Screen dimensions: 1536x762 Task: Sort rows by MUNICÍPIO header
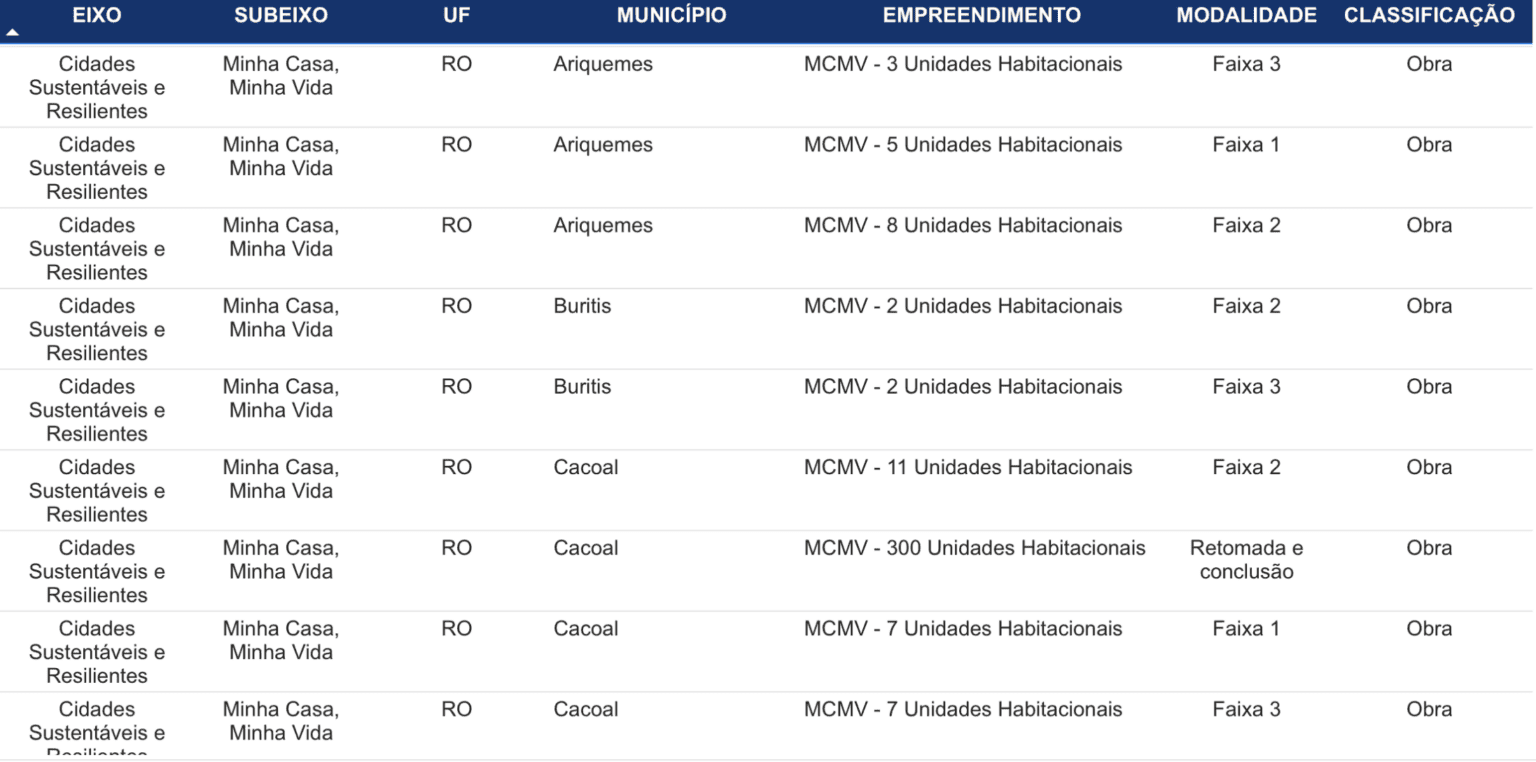click(x=671, y=16)
